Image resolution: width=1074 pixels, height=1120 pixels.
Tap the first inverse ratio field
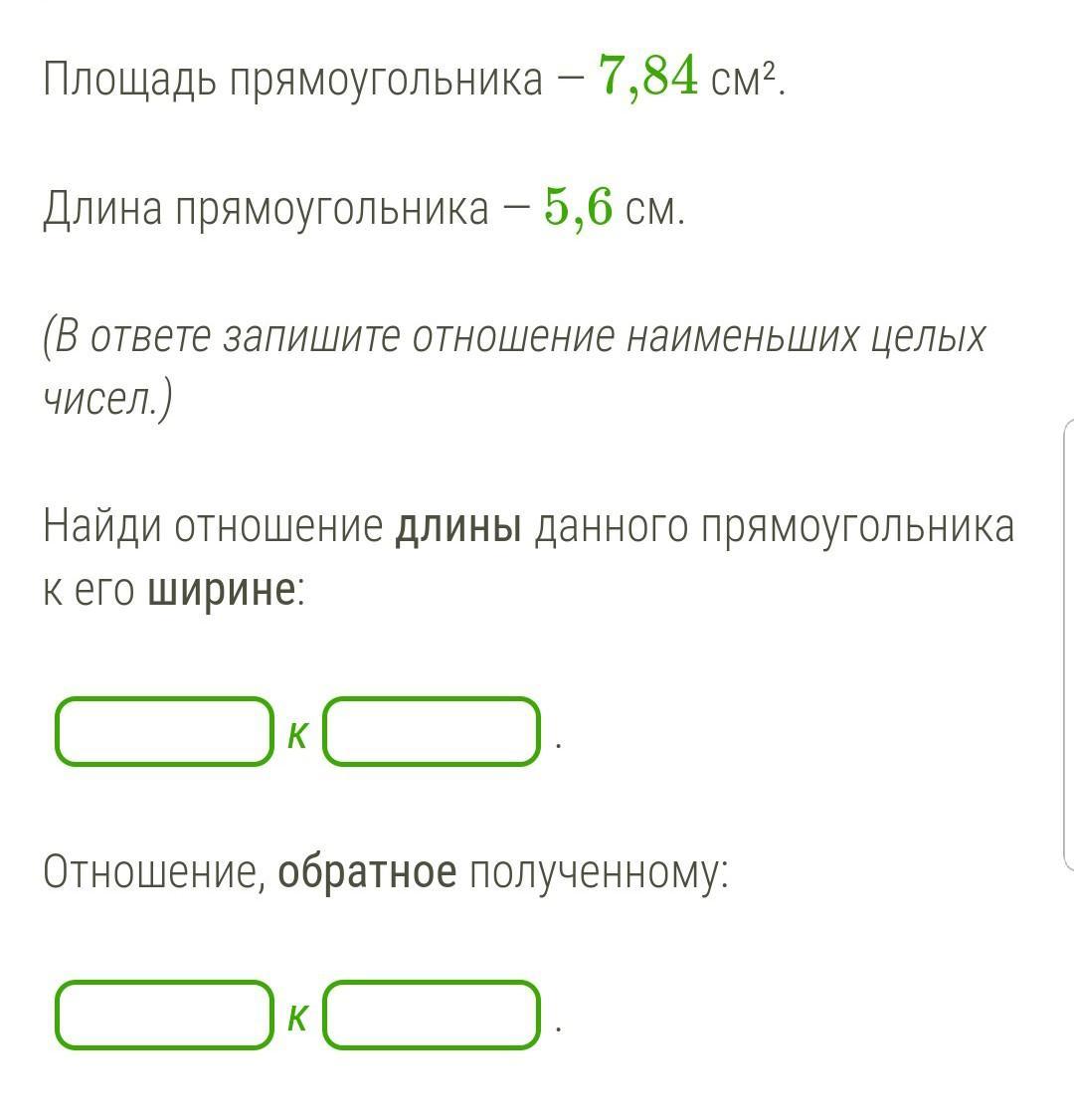pyautogui.click(x=164, y=1015)
